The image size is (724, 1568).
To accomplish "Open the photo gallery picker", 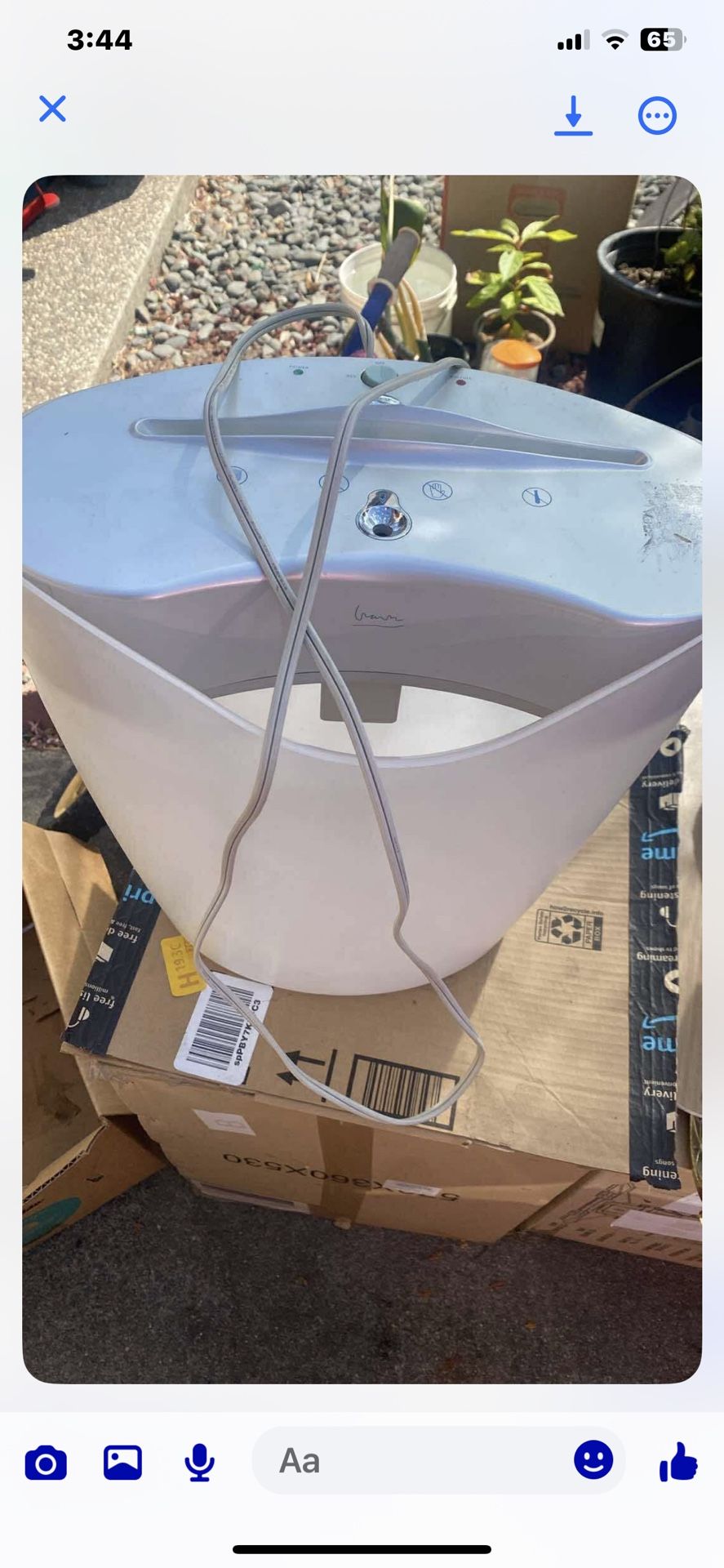I will tap(122, 1462).
